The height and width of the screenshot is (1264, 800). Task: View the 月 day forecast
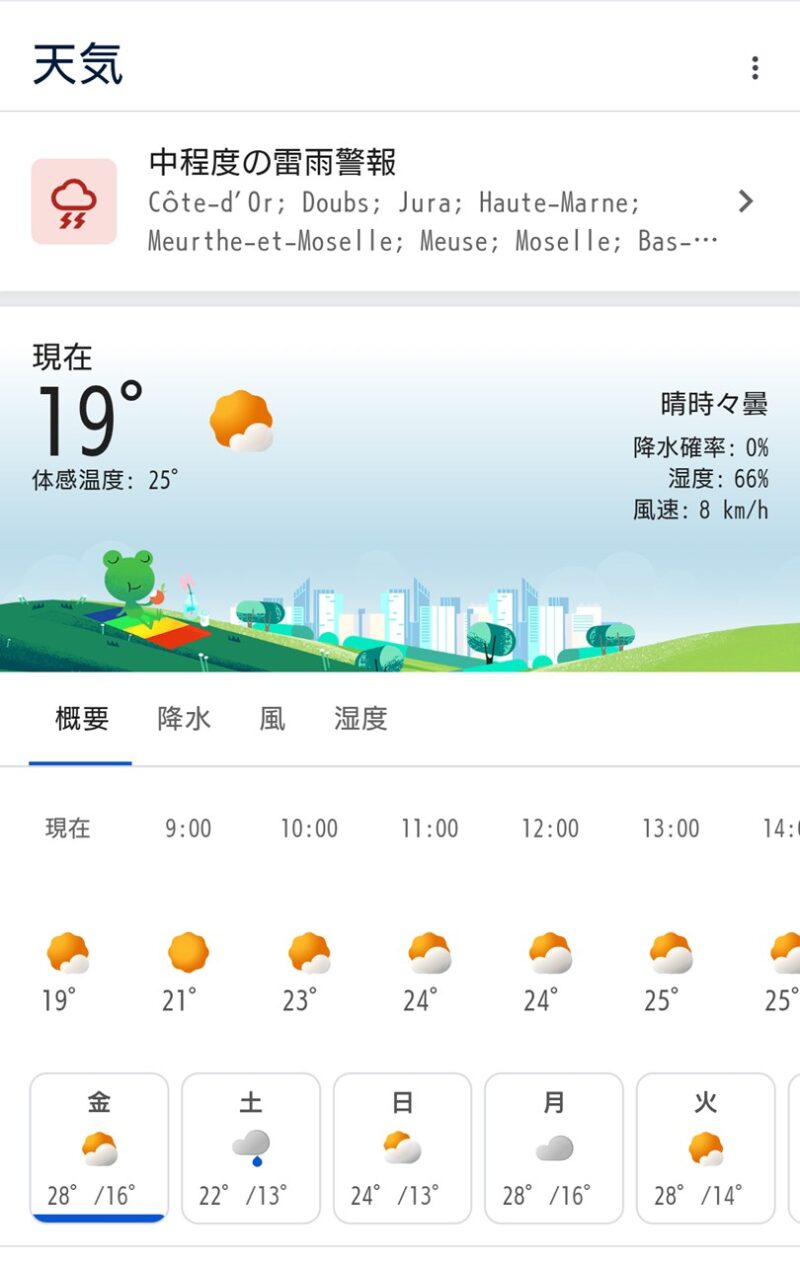point(554,1148)
